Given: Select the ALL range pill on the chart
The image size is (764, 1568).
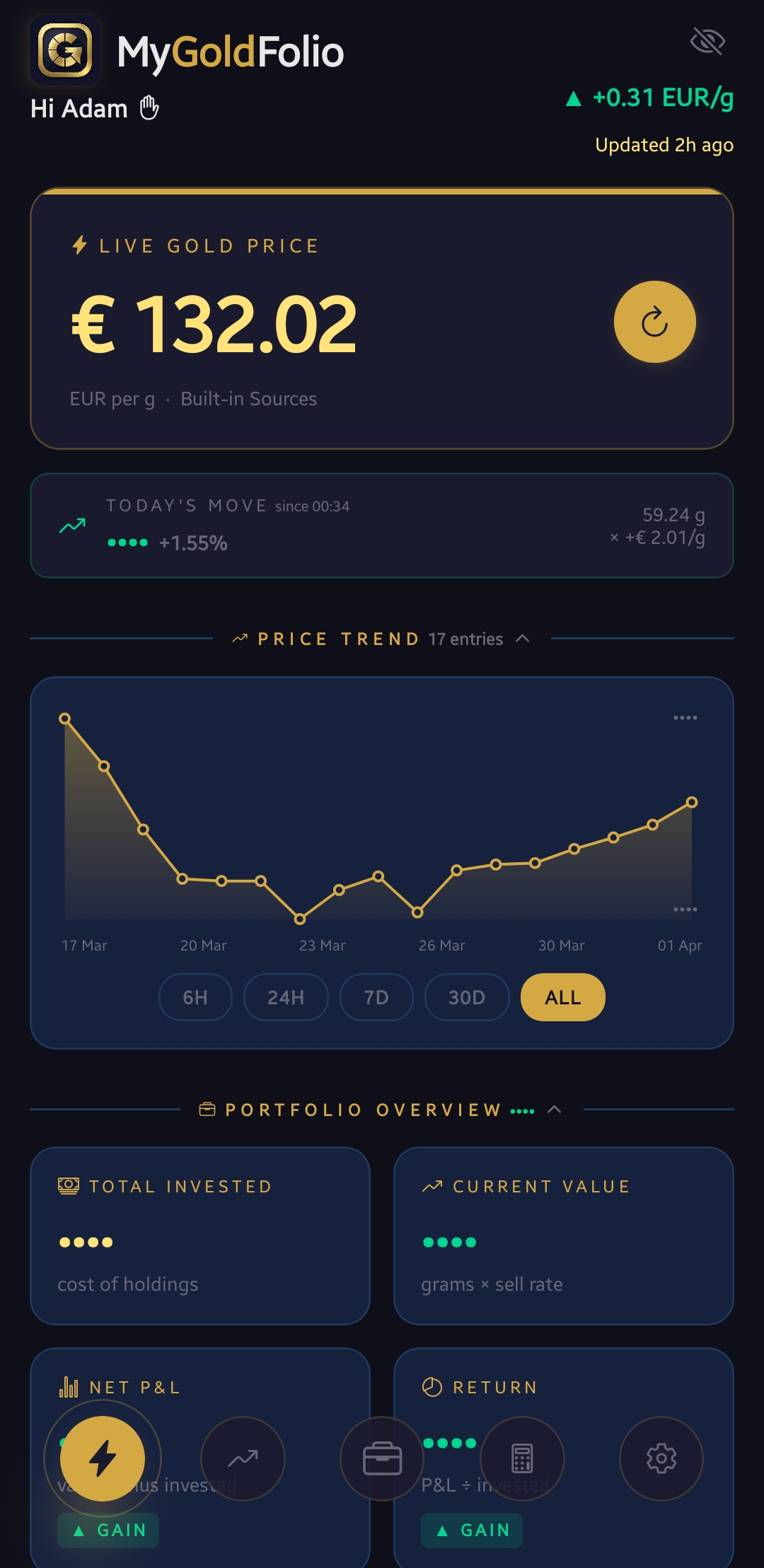Looking at the screenshot, I should pyautogui.click(x=562, y=997).
